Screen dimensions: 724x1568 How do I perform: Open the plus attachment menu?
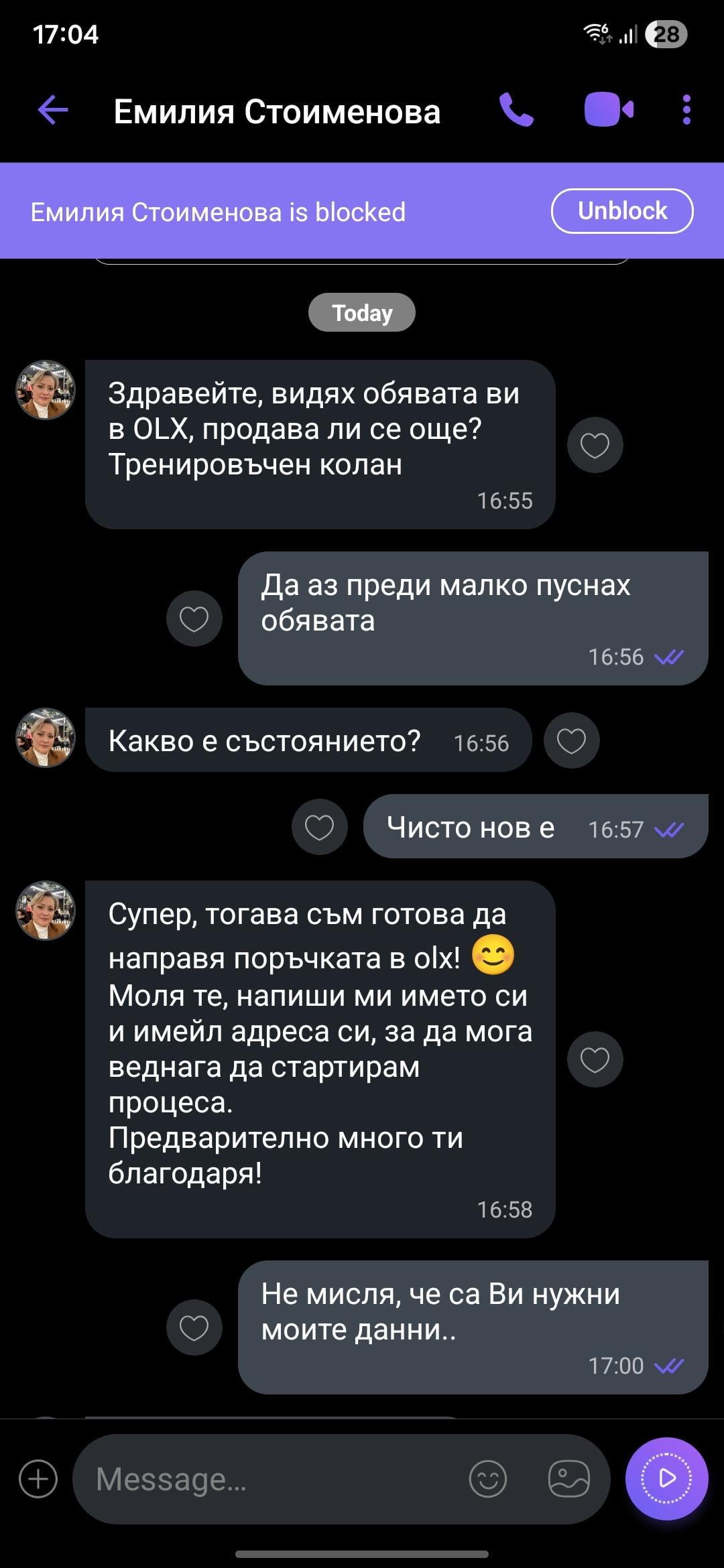[38, 1478]
